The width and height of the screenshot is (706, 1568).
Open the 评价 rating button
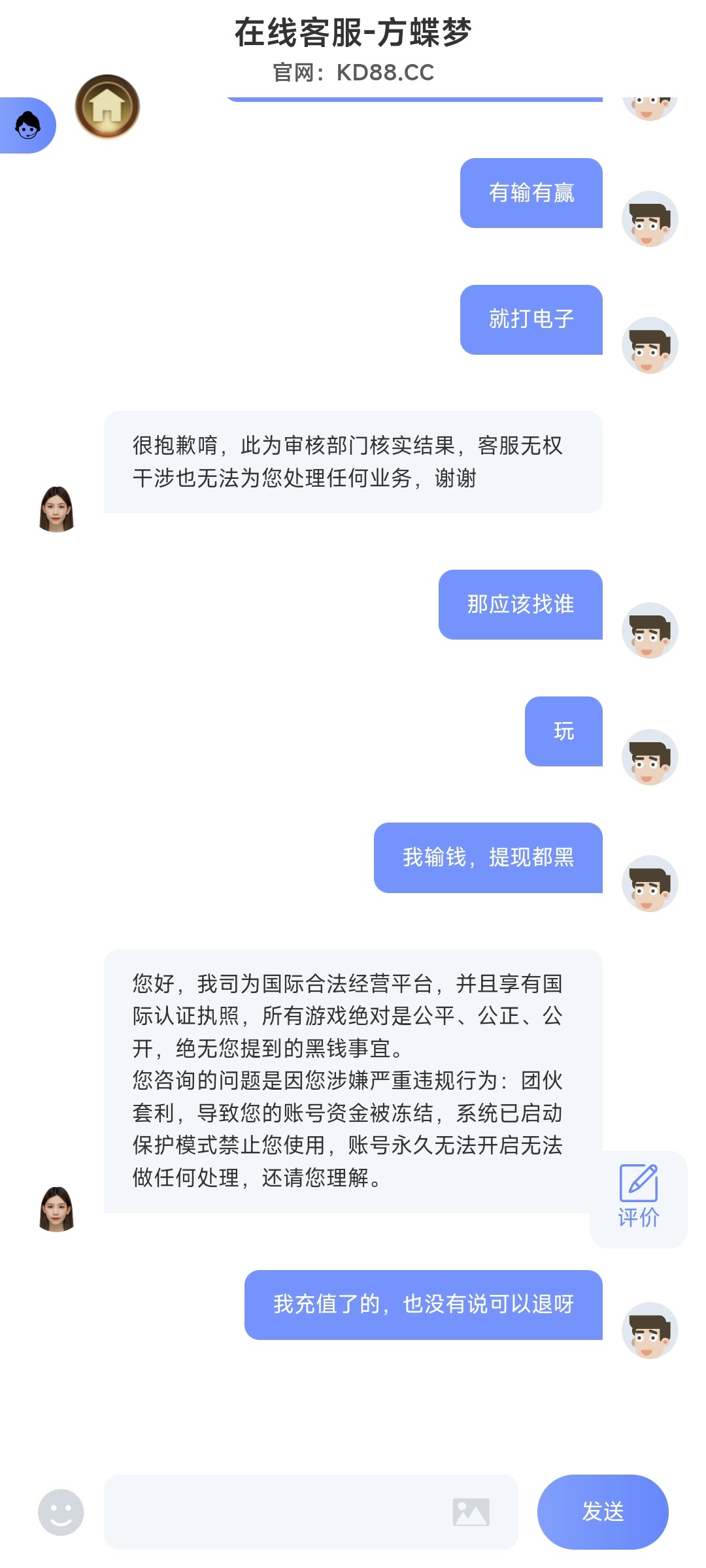[638, 1197]
